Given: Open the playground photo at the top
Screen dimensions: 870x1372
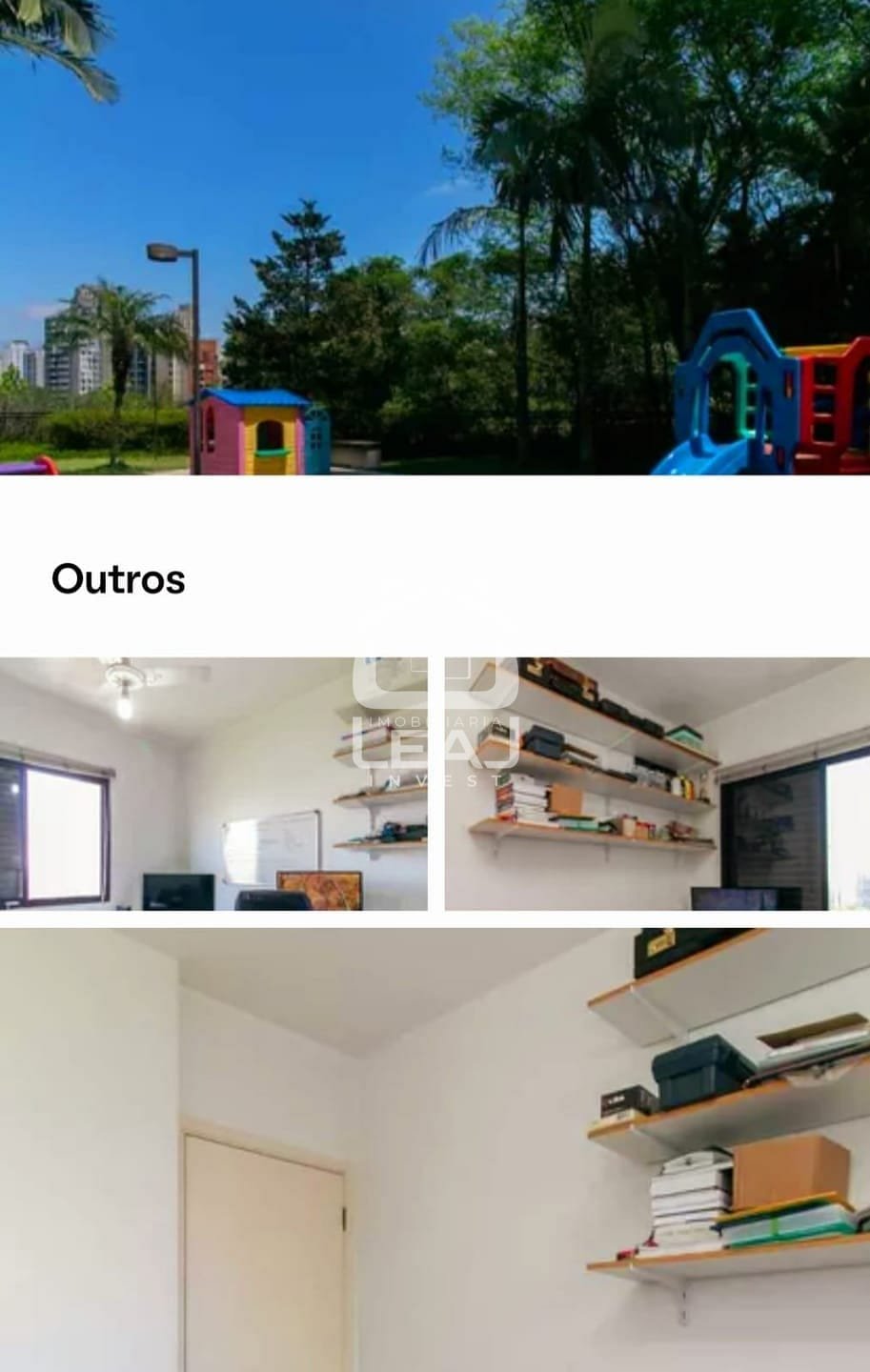Looking at the screenshot, I should [435, 236].
